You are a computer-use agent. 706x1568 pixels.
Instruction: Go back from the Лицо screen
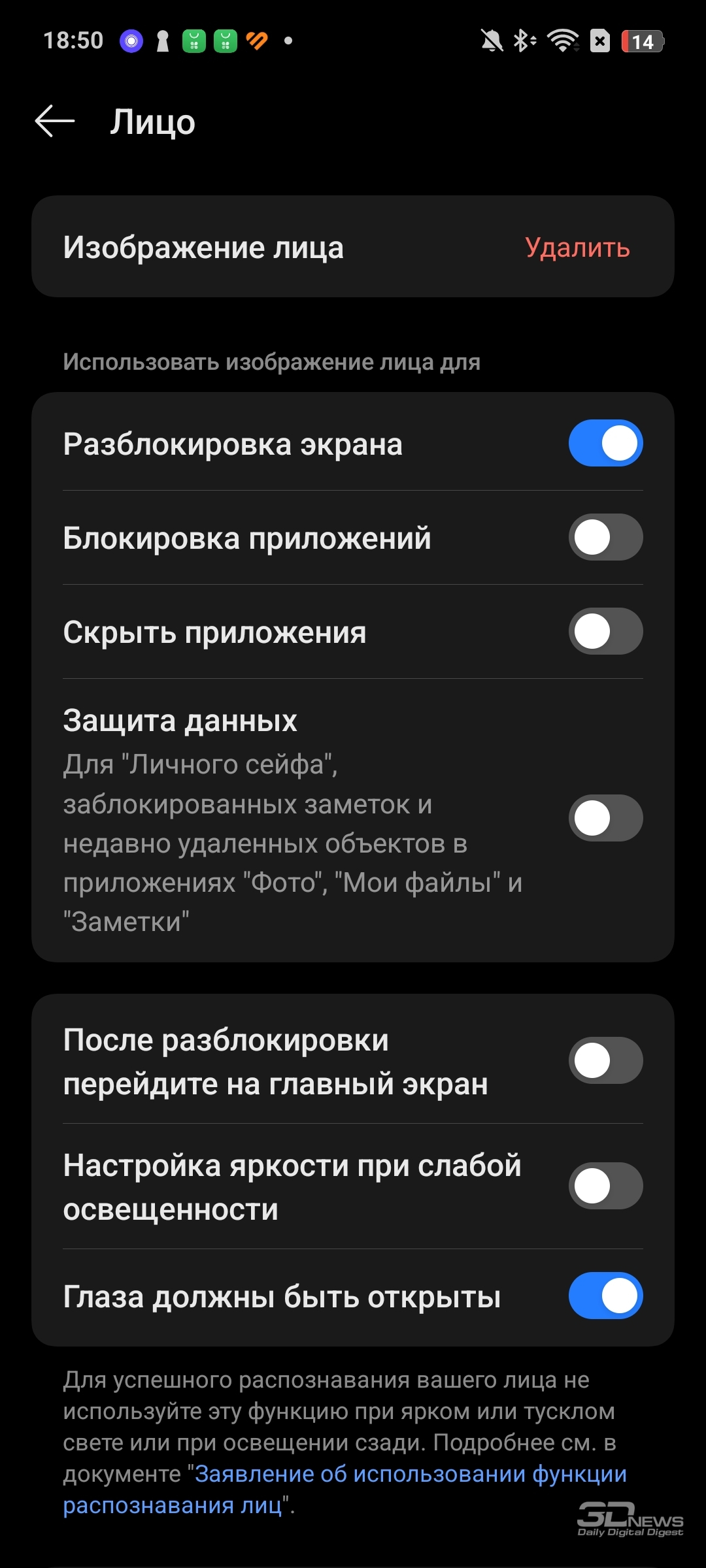click(55, 122)
